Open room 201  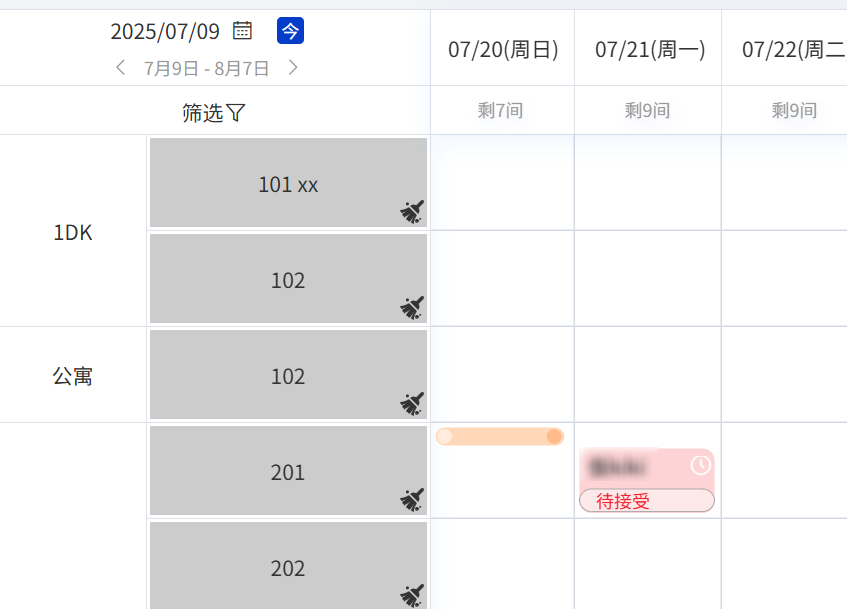[x=288, y=472]
